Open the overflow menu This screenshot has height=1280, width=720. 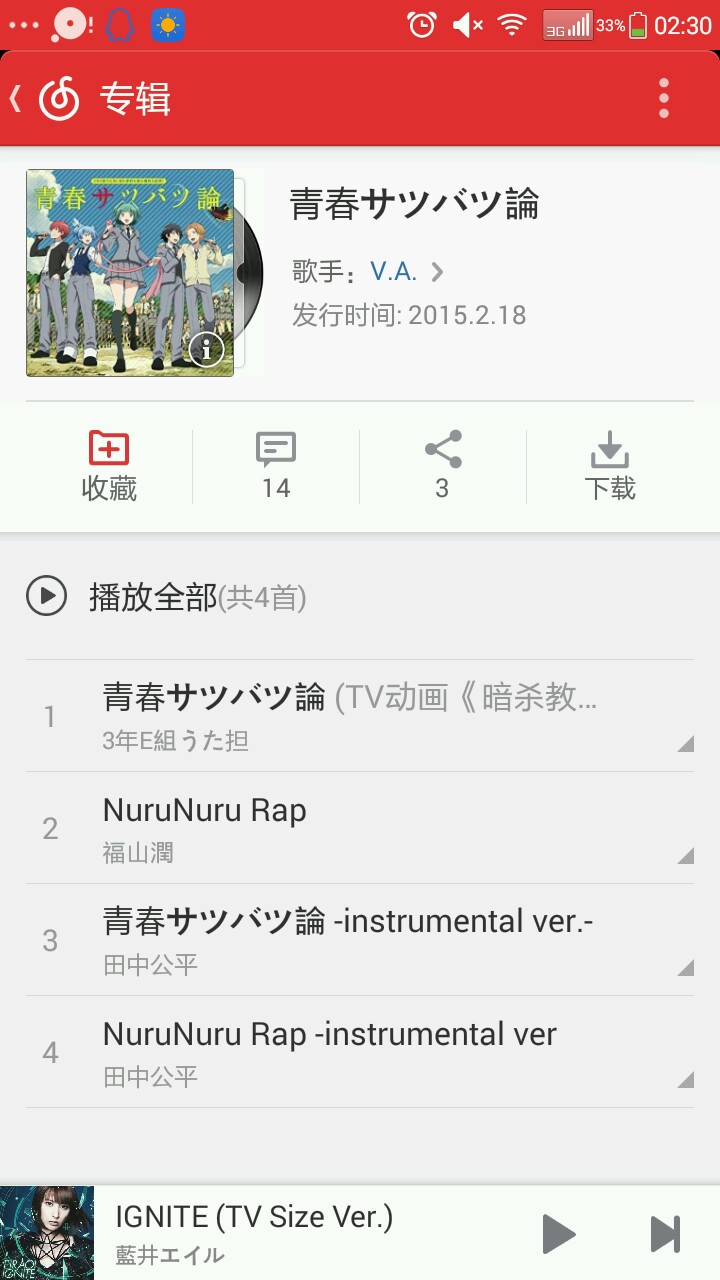(x=663, y=99)
